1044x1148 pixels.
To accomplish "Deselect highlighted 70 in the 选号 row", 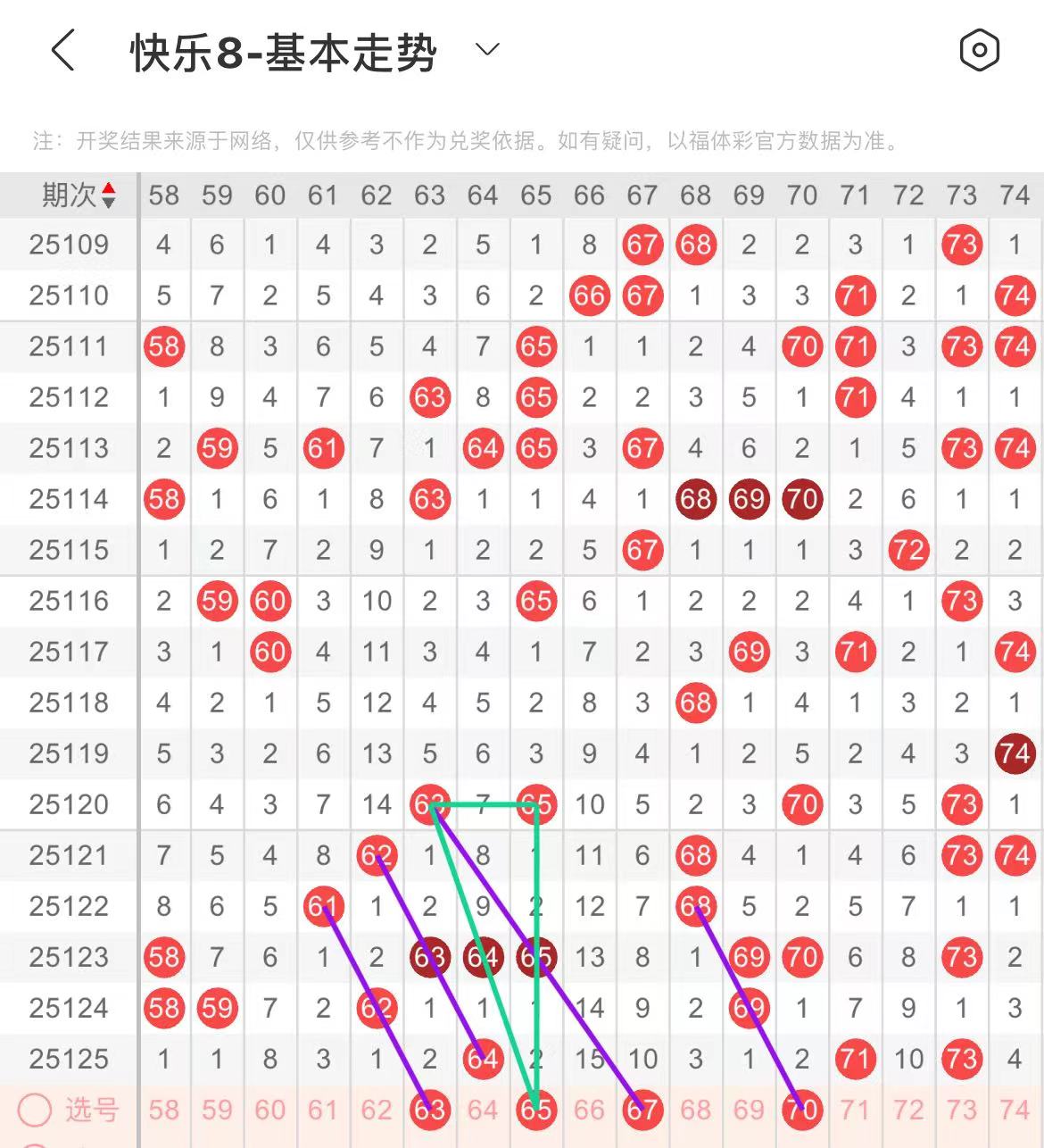I will point(801,1110).
